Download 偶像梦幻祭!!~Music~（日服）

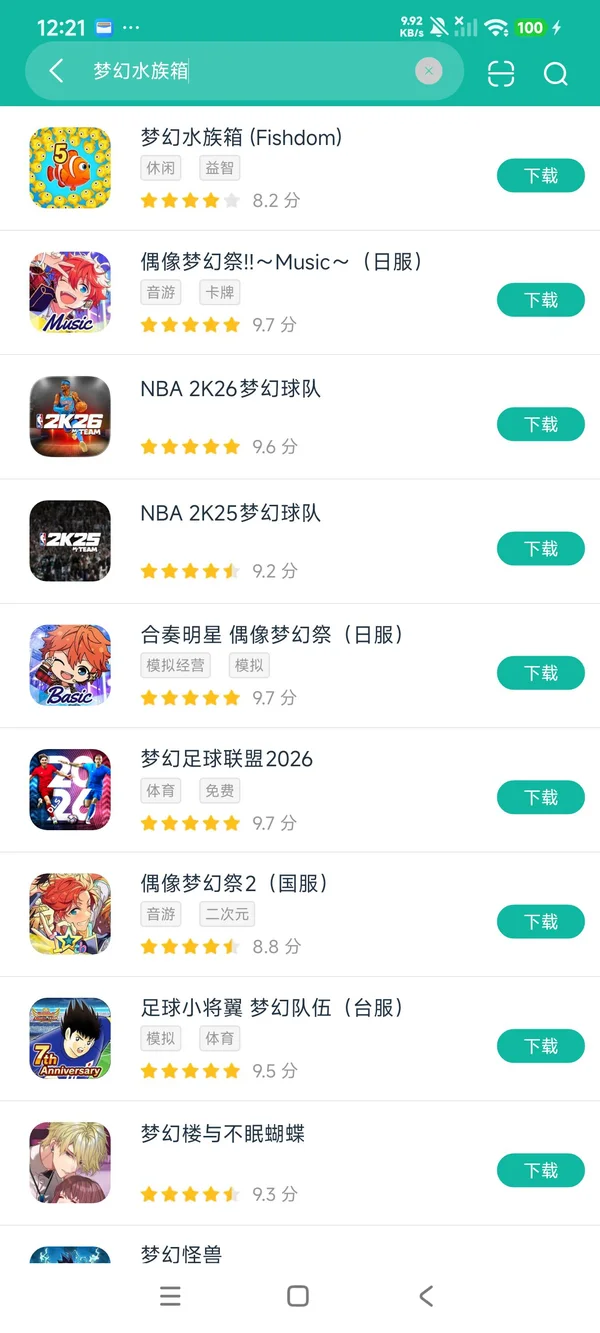(x=540, y=300)
